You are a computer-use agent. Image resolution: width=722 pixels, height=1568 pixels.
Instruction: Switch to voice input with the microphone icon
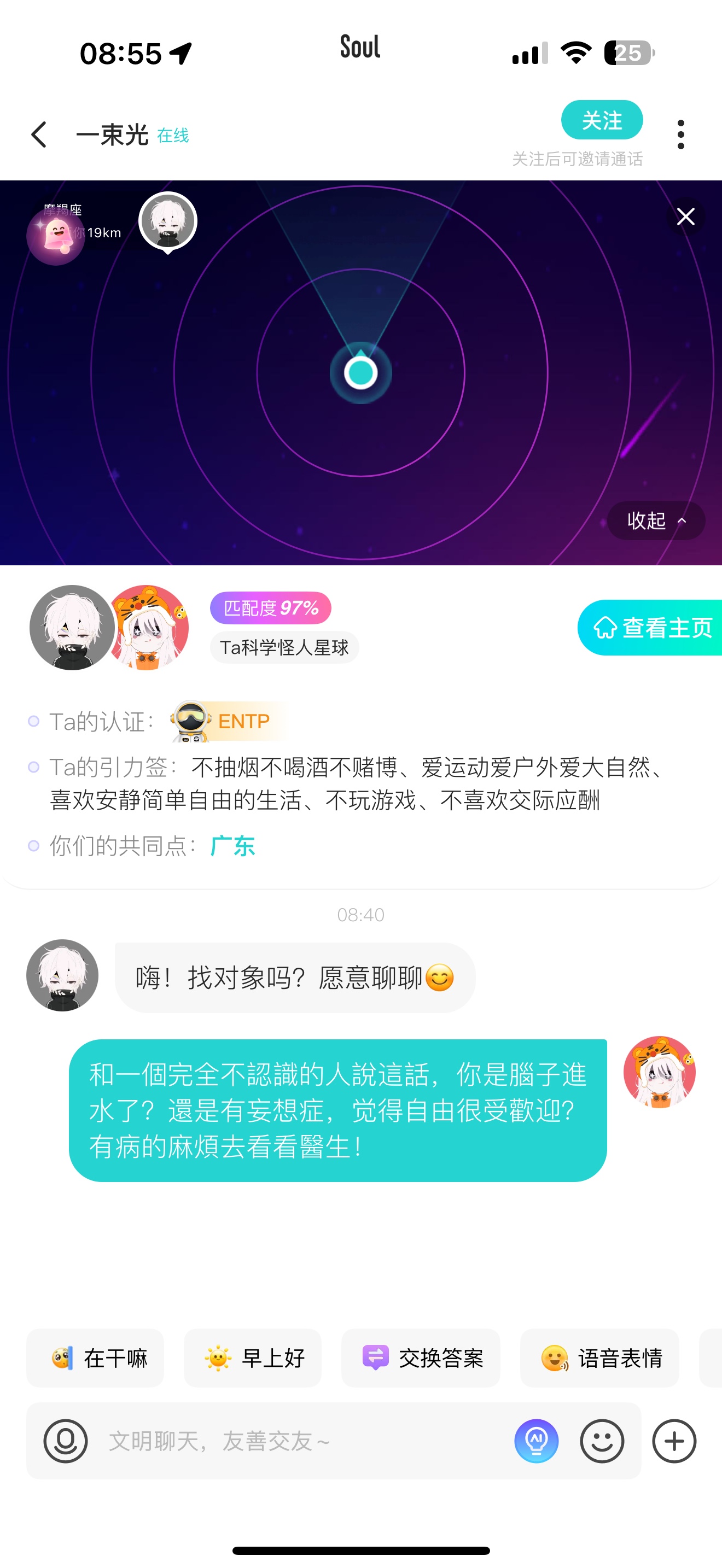point(66,1441)
